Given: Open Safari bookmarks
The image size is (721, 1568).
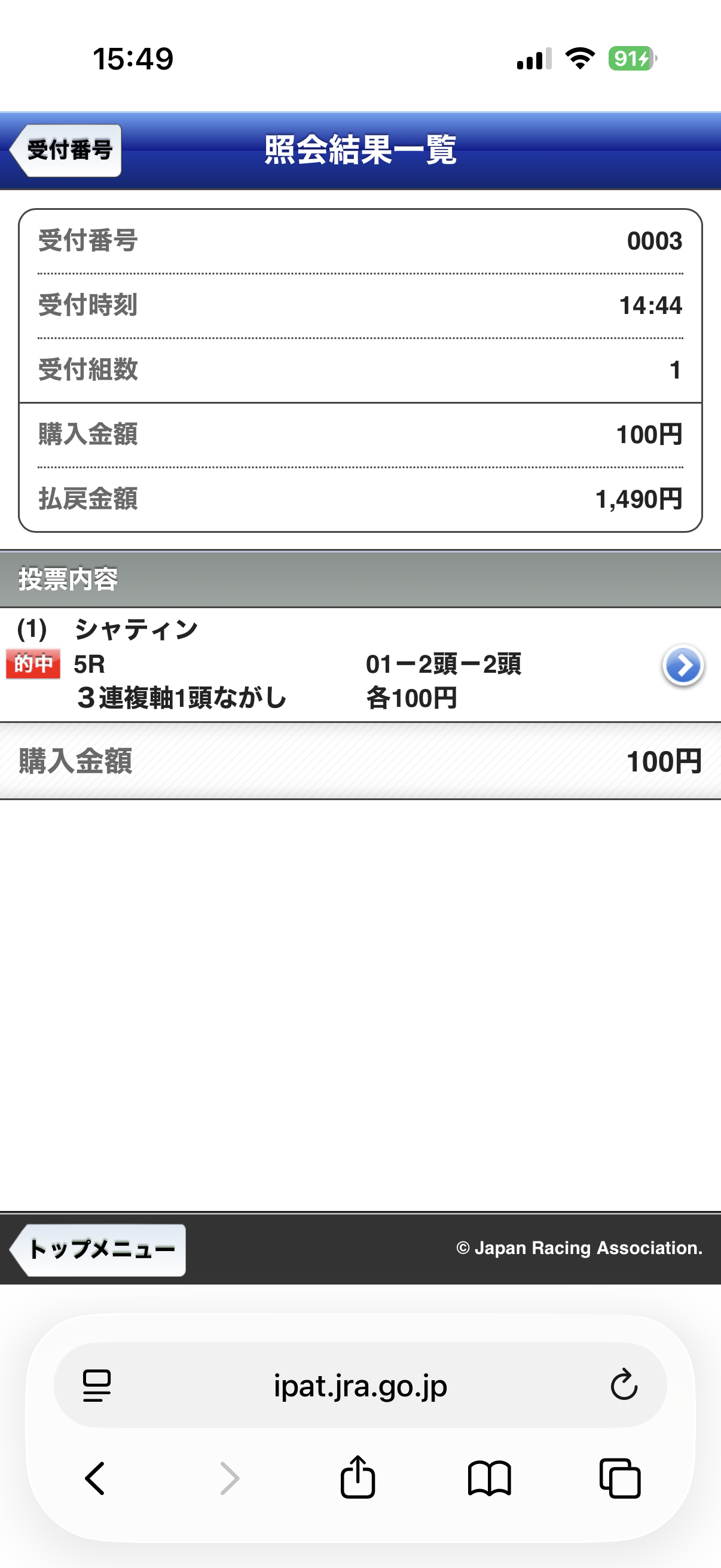Looking at the screenshot, I should pos(489,1478).
